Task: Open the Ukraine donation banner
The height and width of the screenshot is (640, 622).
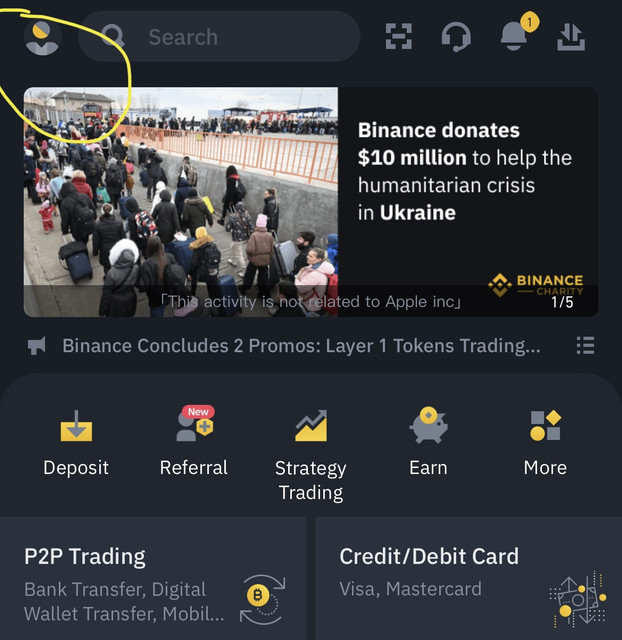Action: (311, 202)
